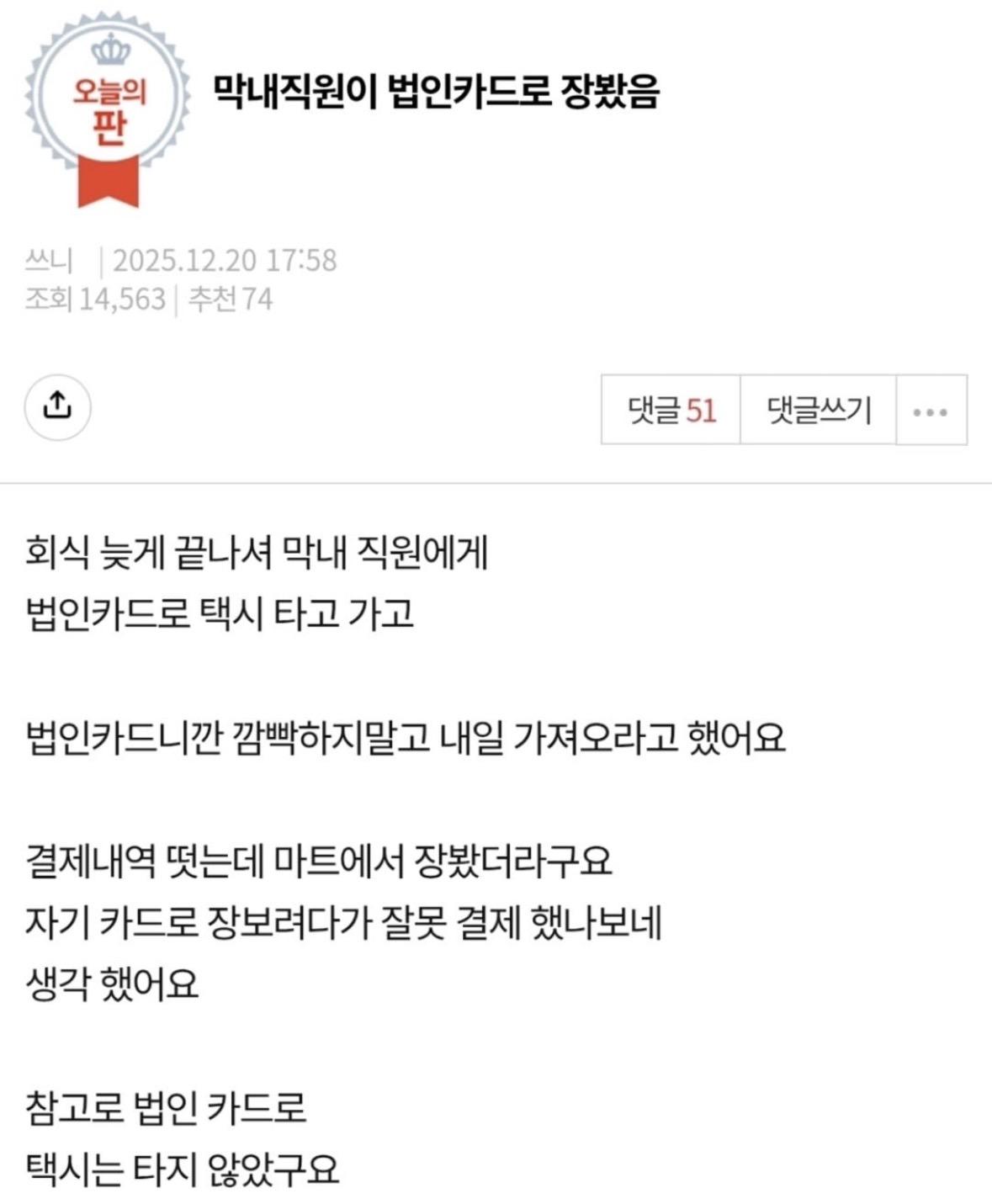The width and height of the screenshot is (992, 1204).
Task: Open the 댓글 51 comments
Action: click(x=671, y=411)
